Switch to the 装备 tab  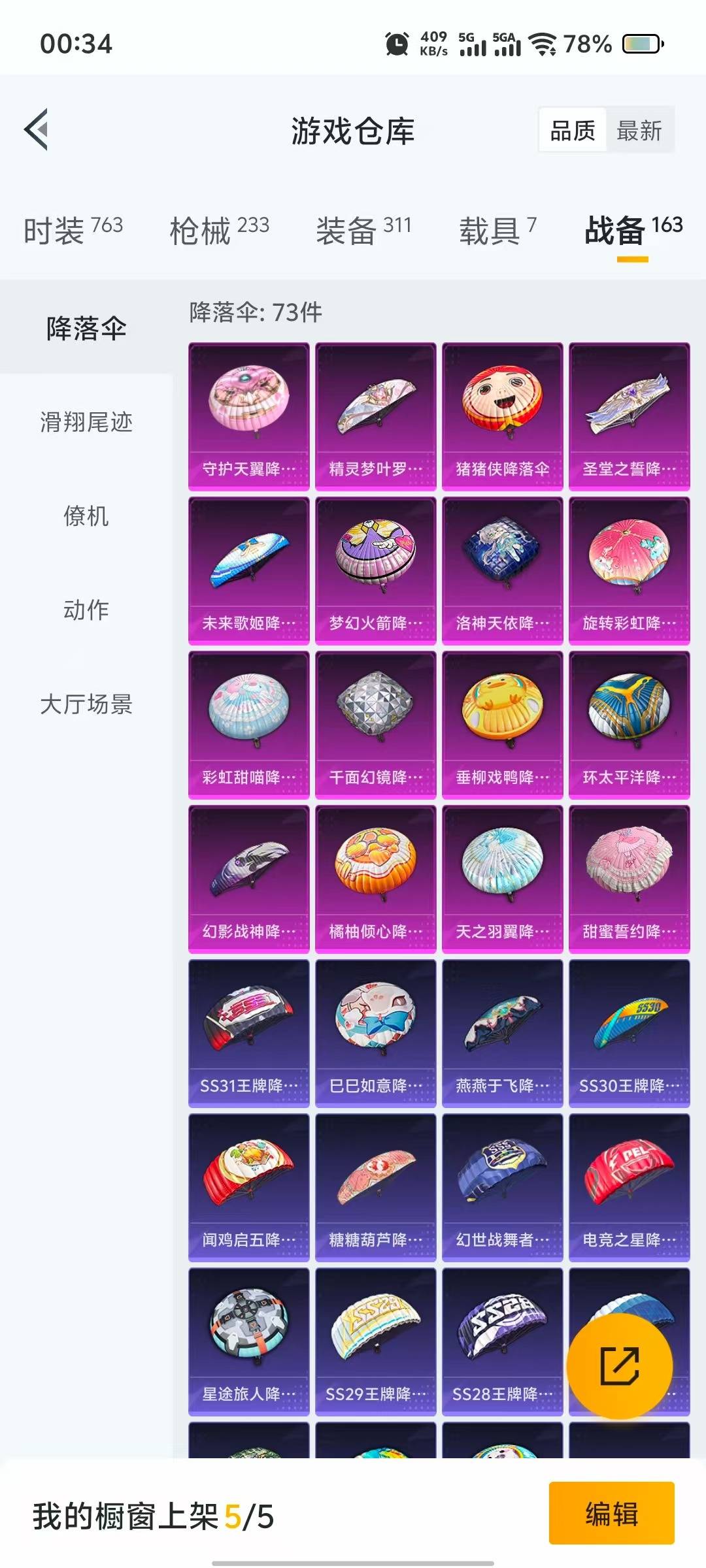364,230
